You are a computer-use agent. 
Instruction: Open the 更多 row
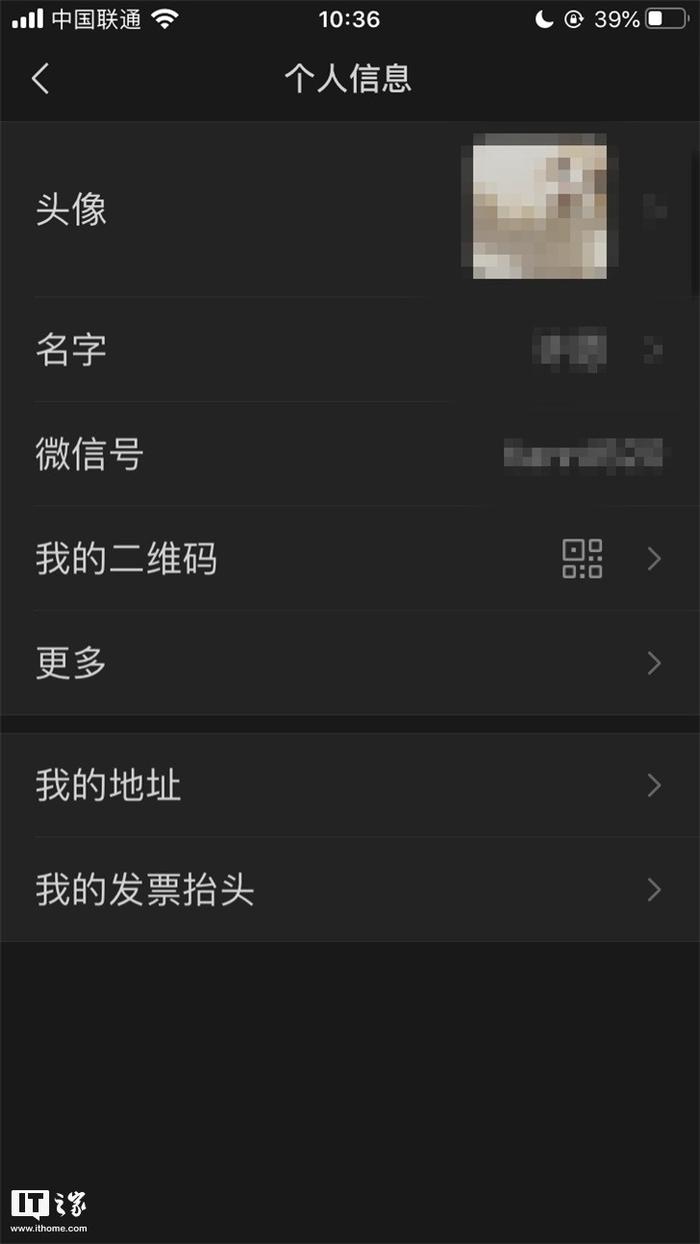coord(350,662)
